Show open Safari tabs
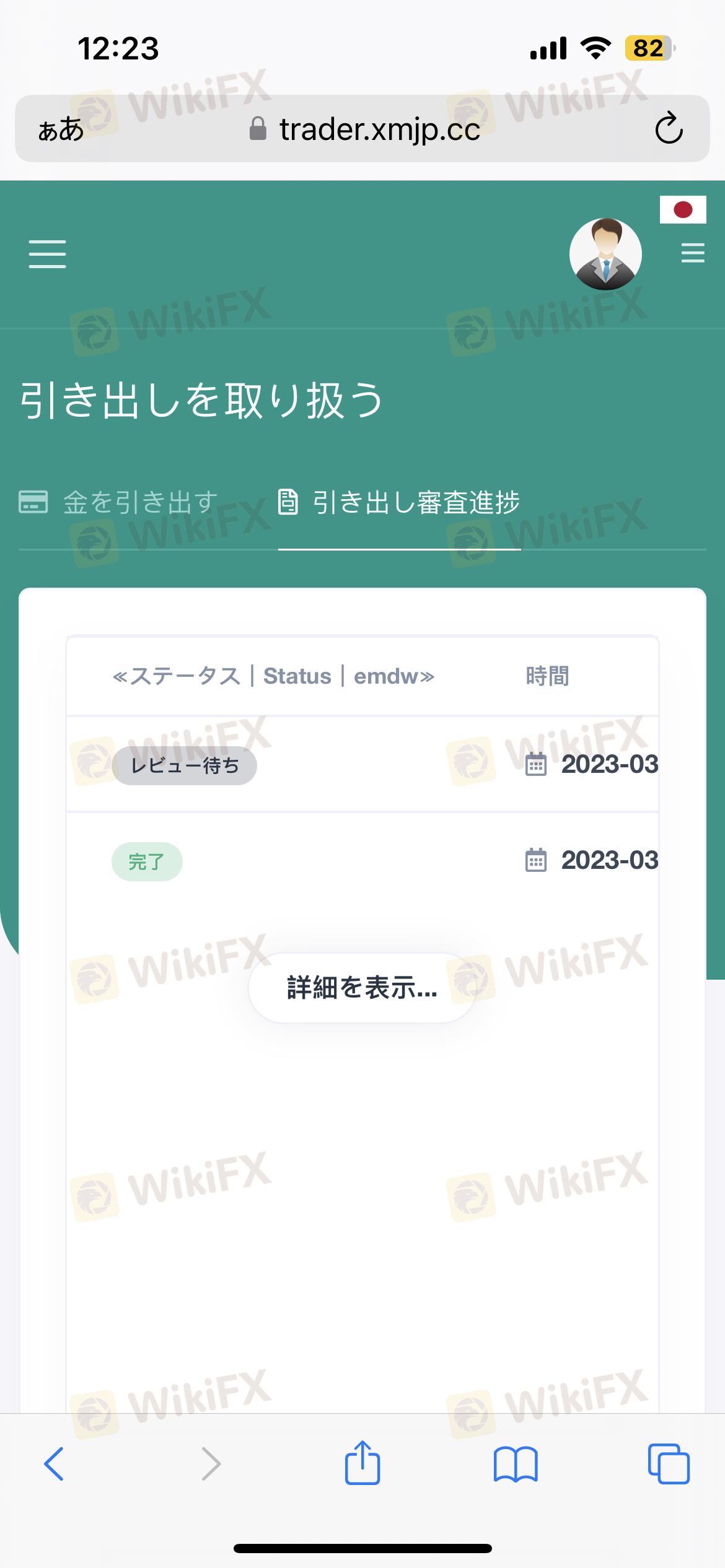The height and width of the screenshot is (1568, 725). click(669, 1464)
